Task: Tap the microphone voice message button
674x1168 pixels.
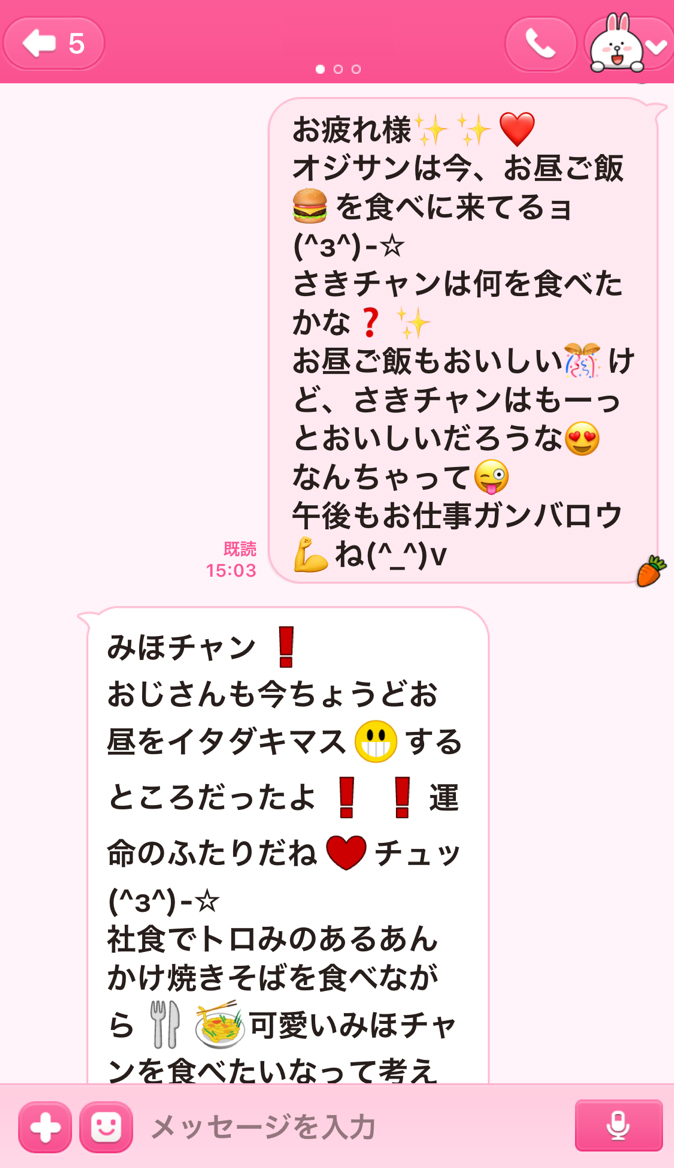Action: pos(618,1126)
